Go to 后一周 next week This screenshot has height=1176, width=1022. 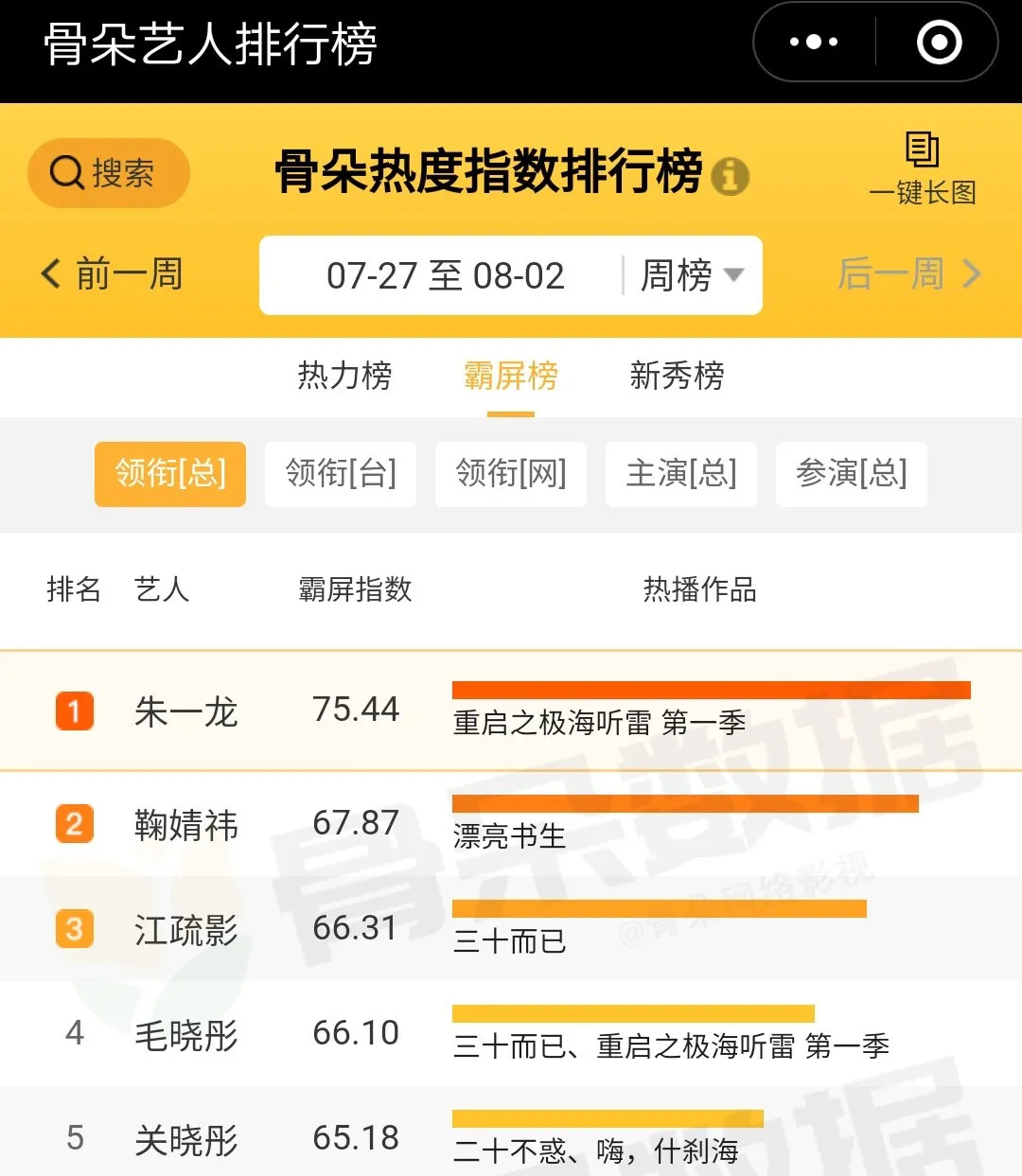click(x=908, y=274)
